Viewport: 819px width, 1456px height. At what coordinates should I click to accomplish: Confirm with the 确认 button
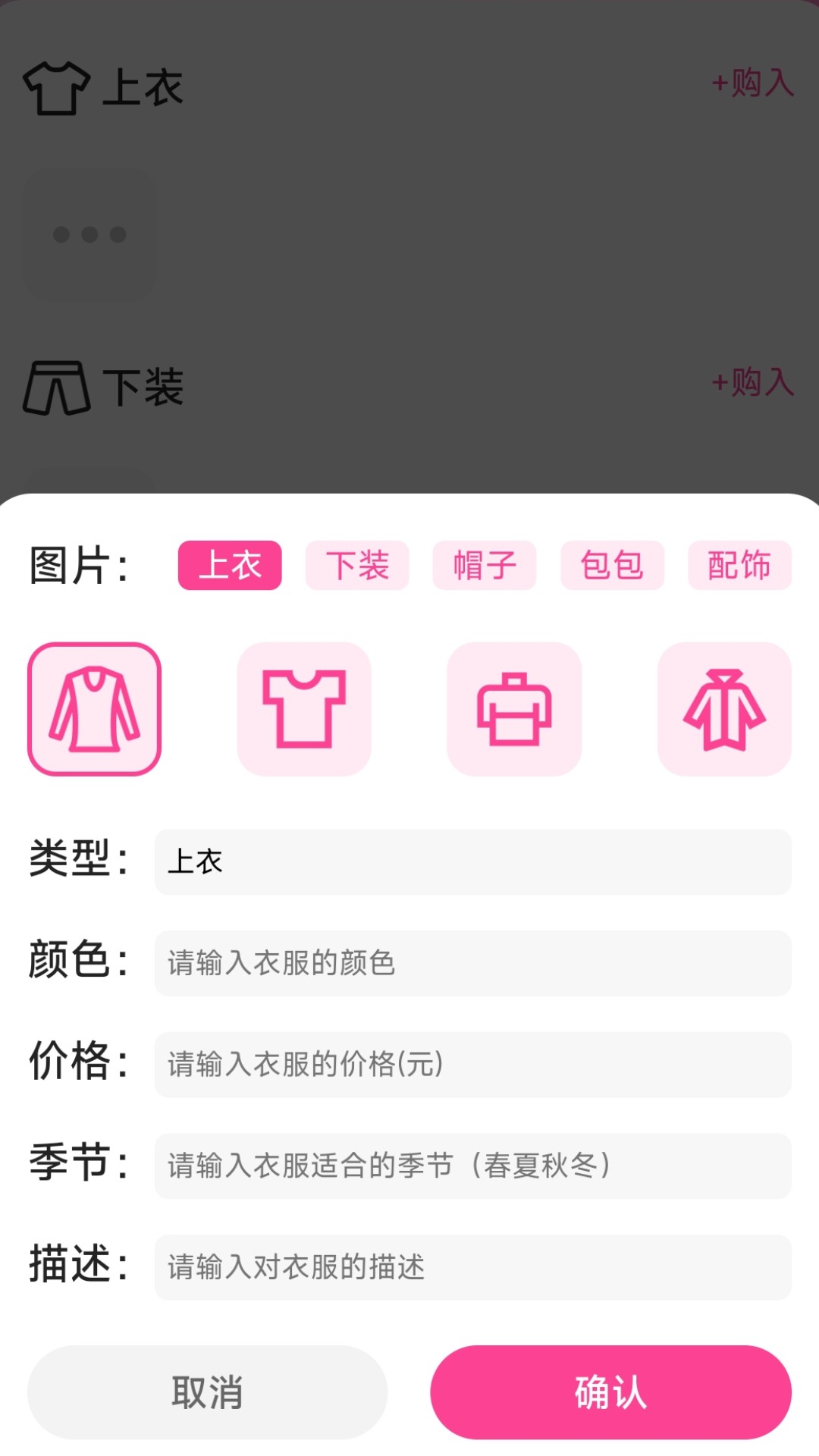pyautogui.click(x=610, y=1392)
